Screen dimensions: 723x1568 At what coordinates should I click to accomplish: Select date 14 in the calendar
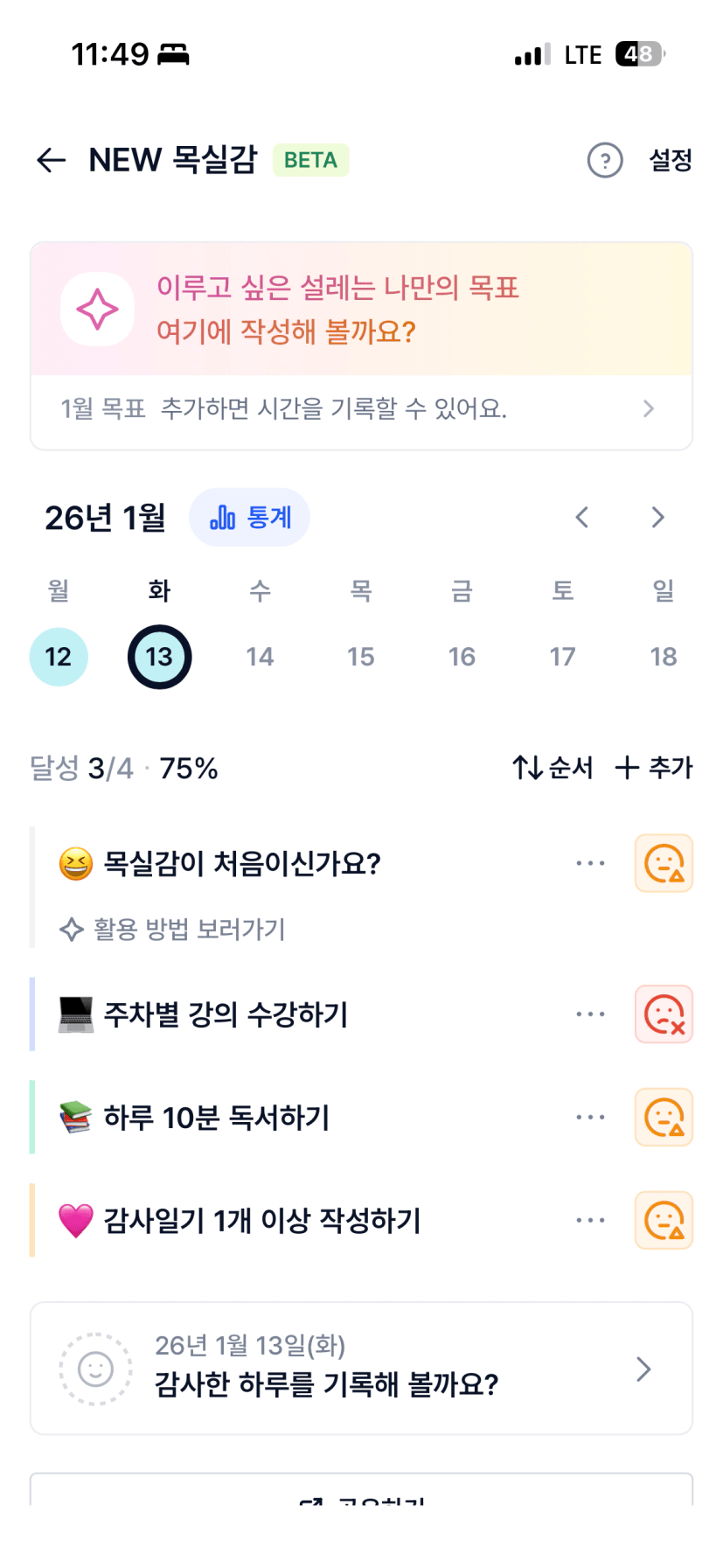click(260, 657)
